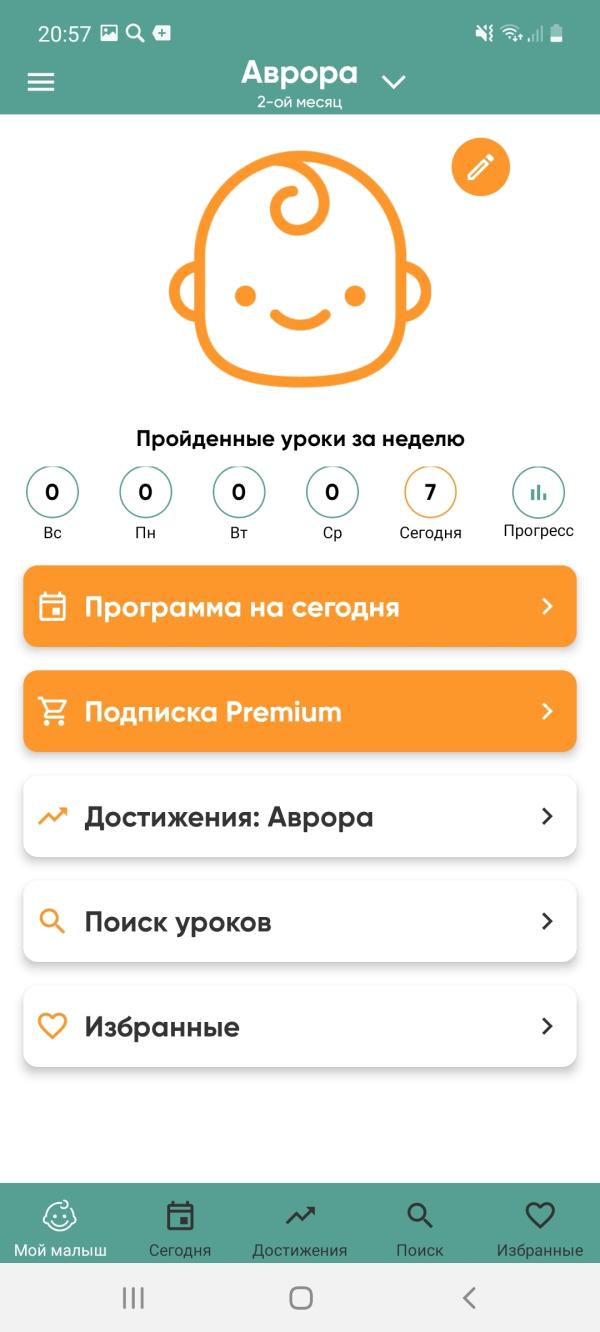The width and height of the screenshot is (600, 1332).
Task: Tap the system back button
Action: [469, 1298]
